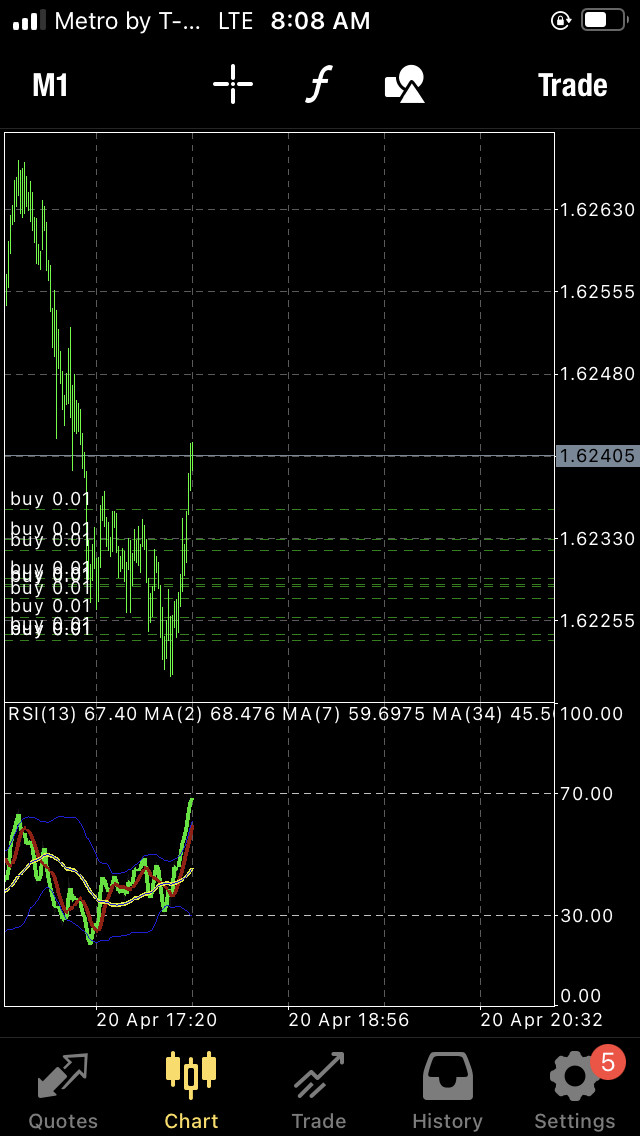
Task: Open the Settings tab
Action: (x=575, y=1088)
